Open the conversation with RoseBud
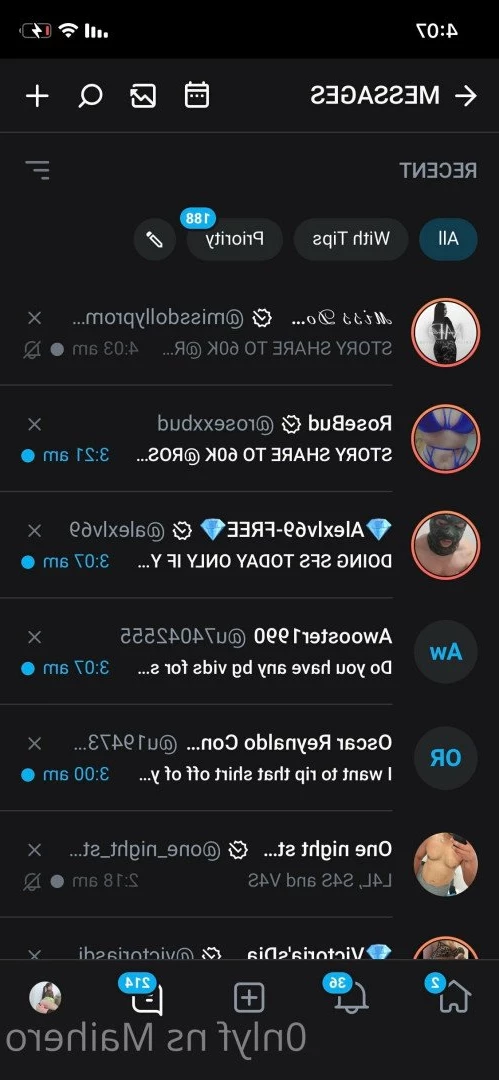The image size is (499, 1080). pos(250,439)
